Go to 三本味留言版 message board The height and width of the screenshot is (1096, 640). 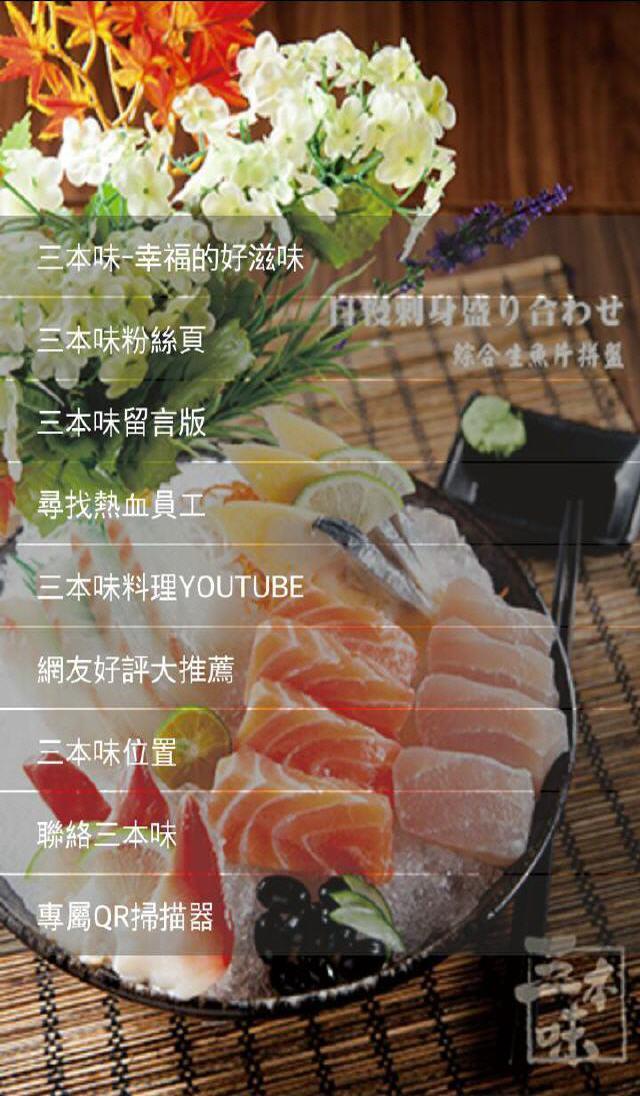coord(320,421)
